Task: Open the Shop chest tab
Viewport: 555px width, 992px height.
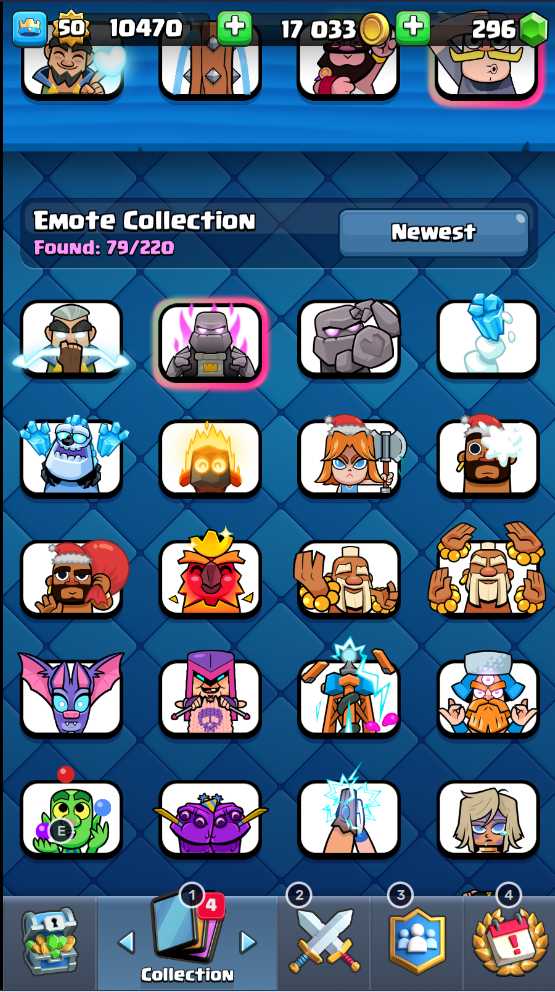Action: 49,943
